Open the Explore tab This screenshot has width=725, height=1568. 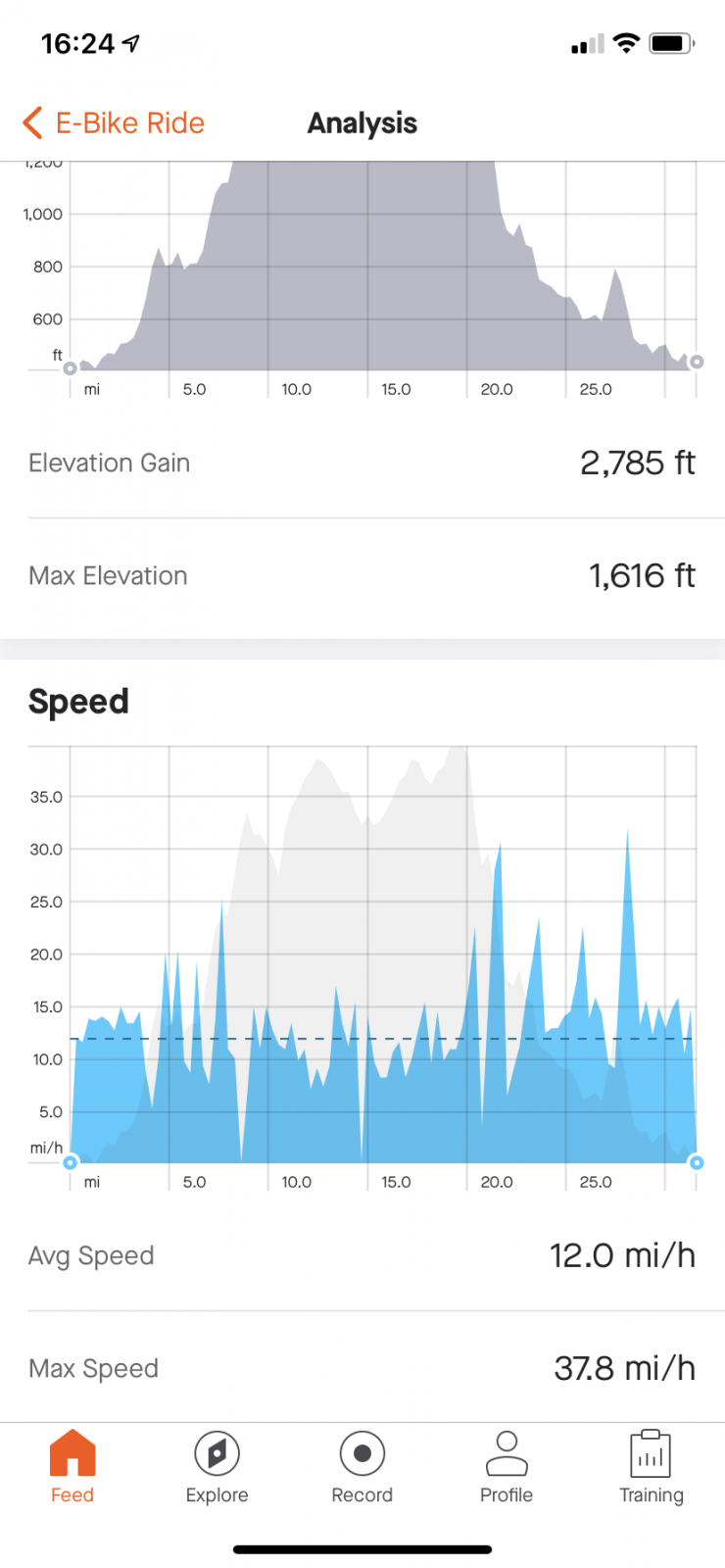[x=217, y=1467]
